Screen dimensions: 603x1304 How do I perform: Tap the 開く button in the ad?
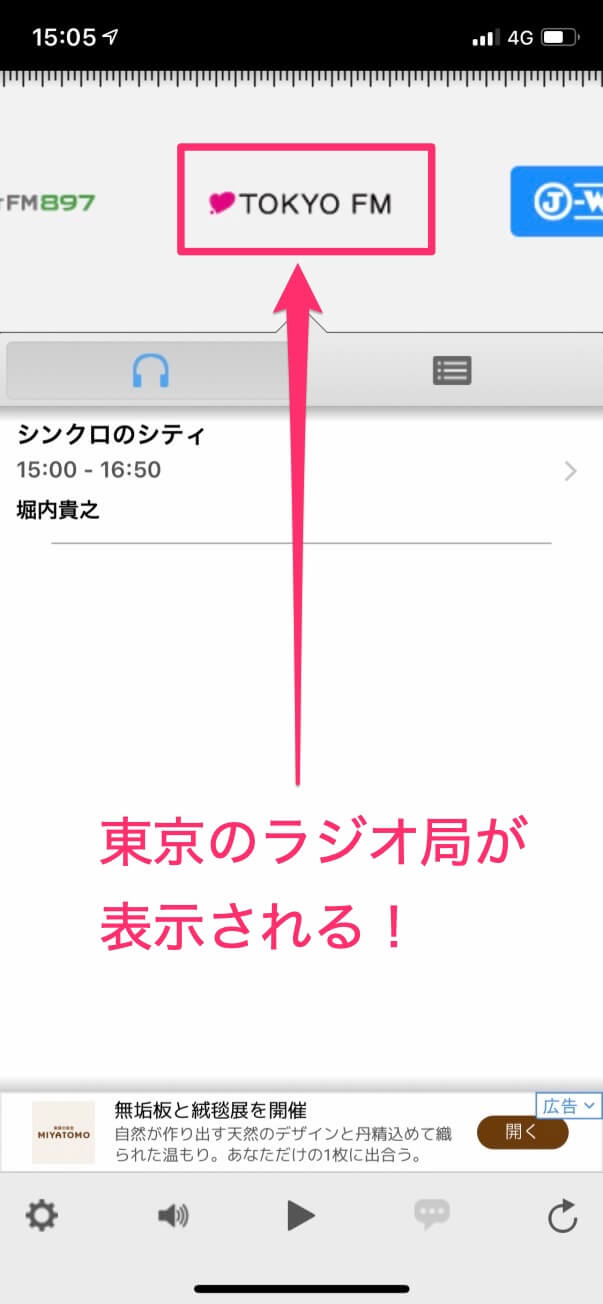[522, 1132]
